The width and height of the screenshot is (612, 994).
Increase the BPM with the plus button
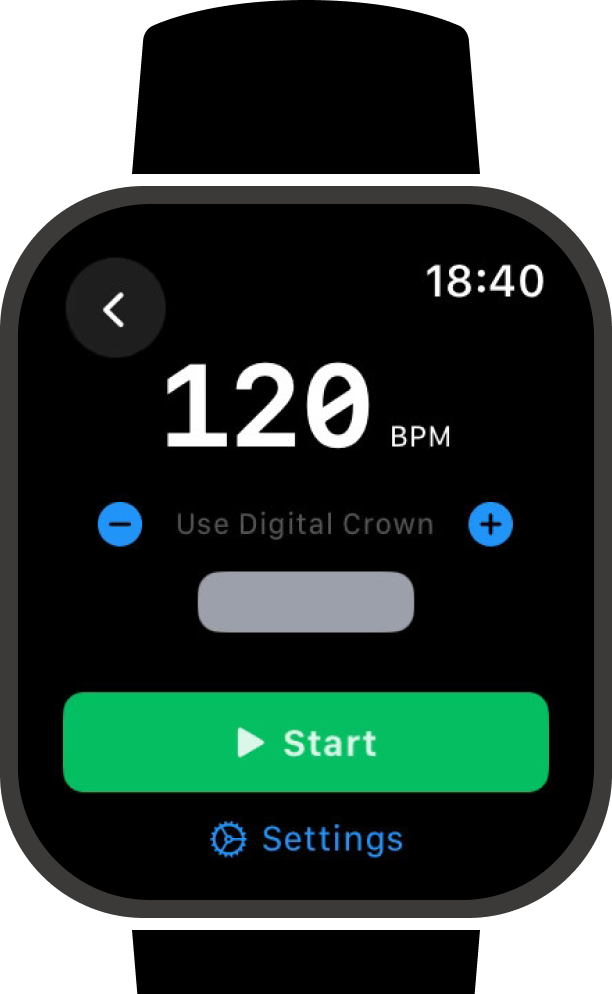[490, 524]
